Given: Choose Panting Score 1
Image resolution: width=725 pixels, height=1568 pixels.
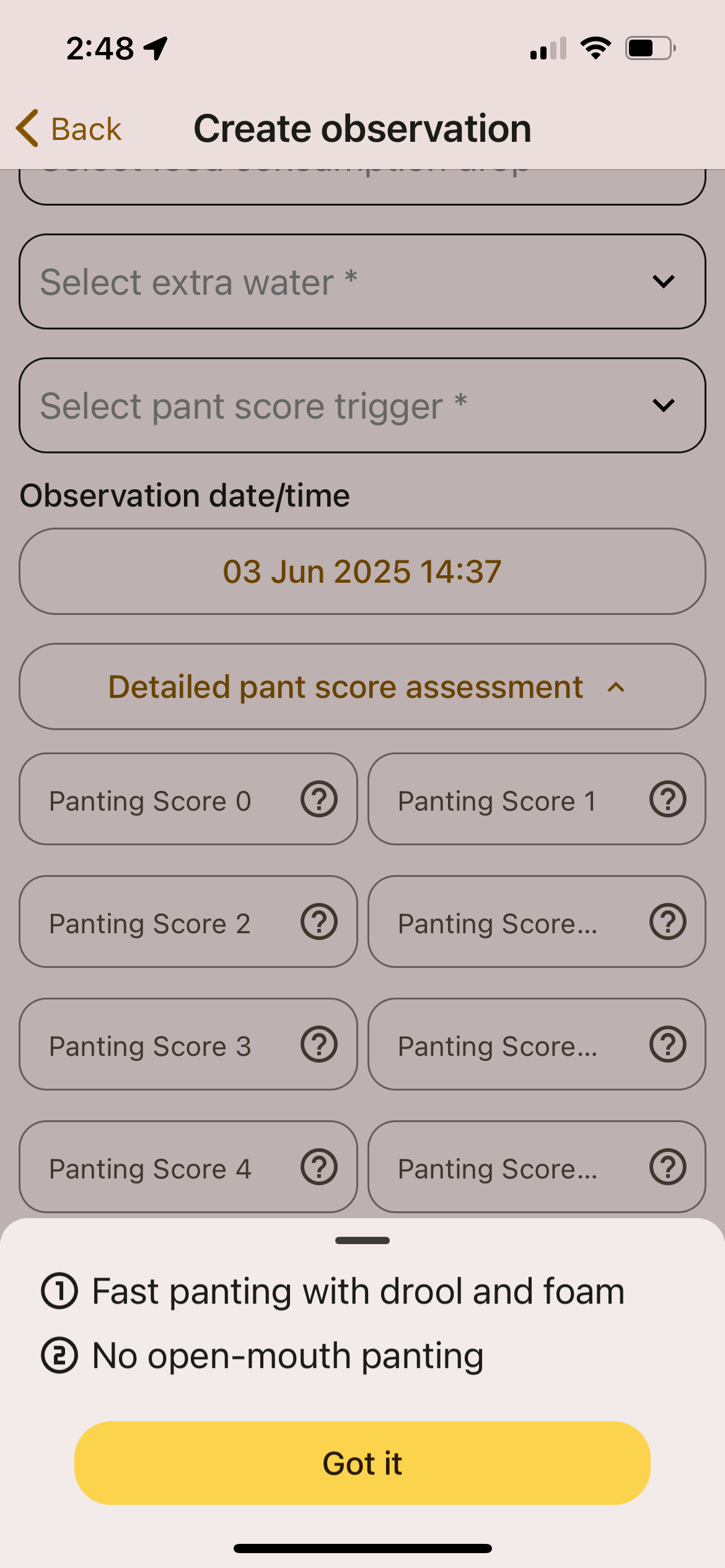Looking at the screenshot, I should tap(497, 800).
